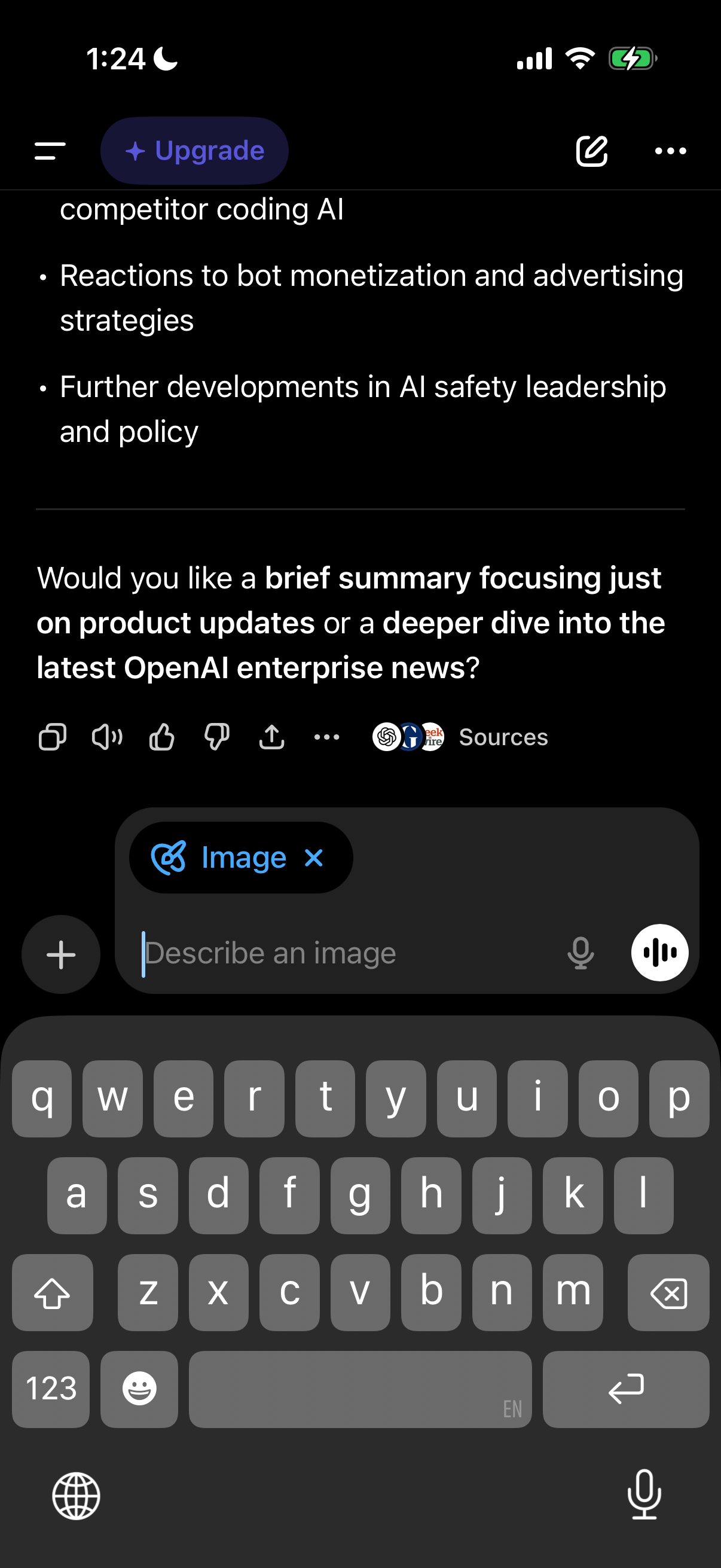The width and height of the screenshot is (721, 1568).
Task: Tap the Upgrade button
Action: pyautogui.click(x=194, y=151)
